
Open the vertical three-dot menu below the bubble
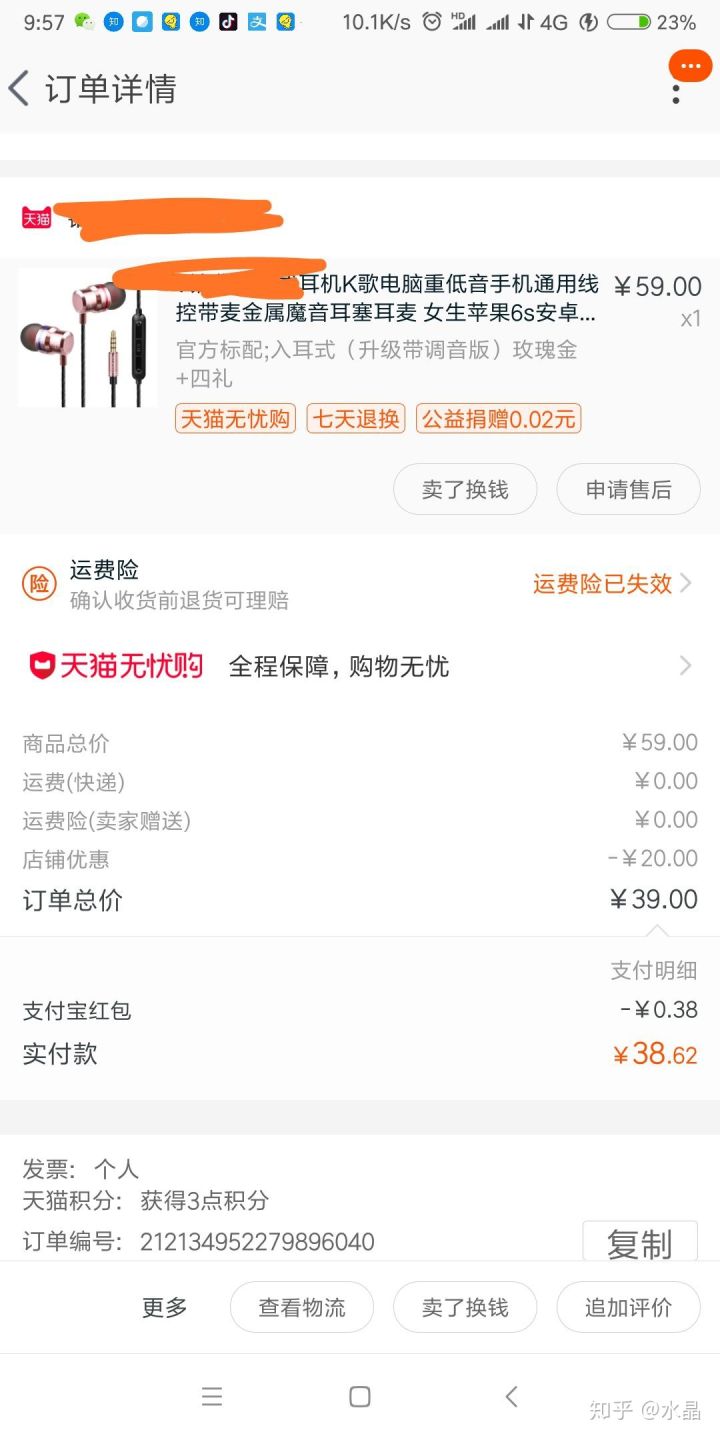pos(676,95)
